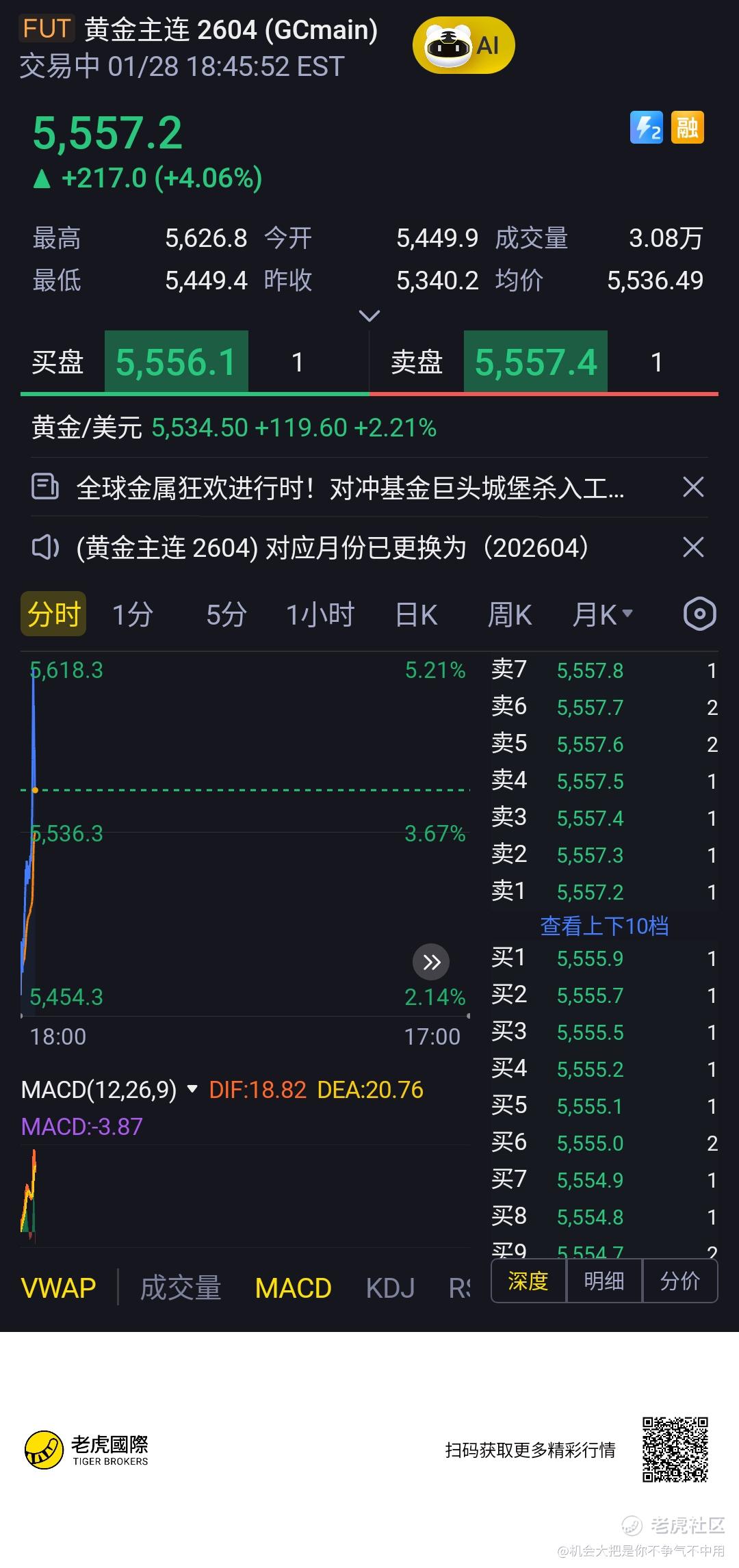Image resolution: width=739 pixels, height=1568 pixels.
Task: Switch indicator to 成交量
Action: pos(181,1288)
